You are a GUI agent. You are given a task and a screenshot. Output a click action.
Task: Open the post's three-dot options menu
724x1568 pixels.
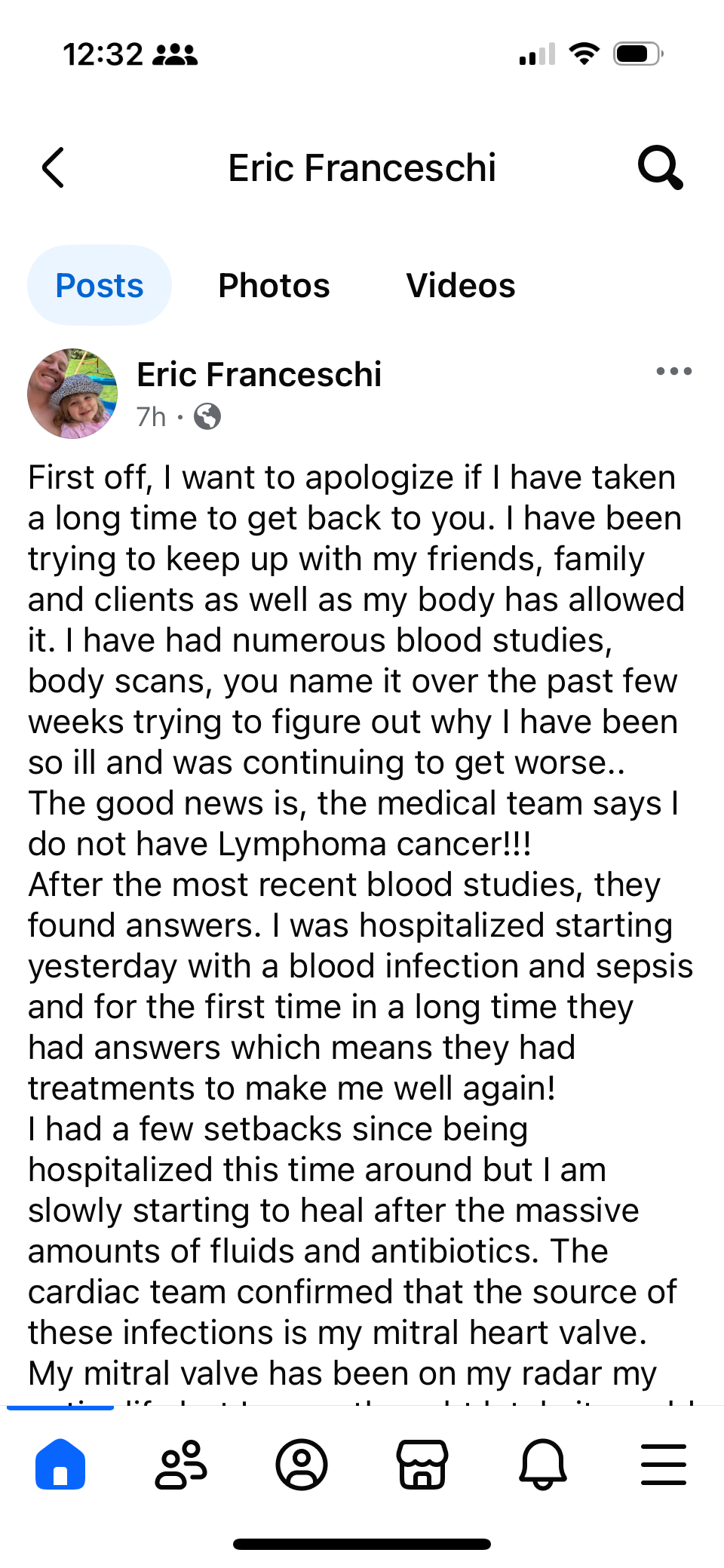click(x=673, y=371)
